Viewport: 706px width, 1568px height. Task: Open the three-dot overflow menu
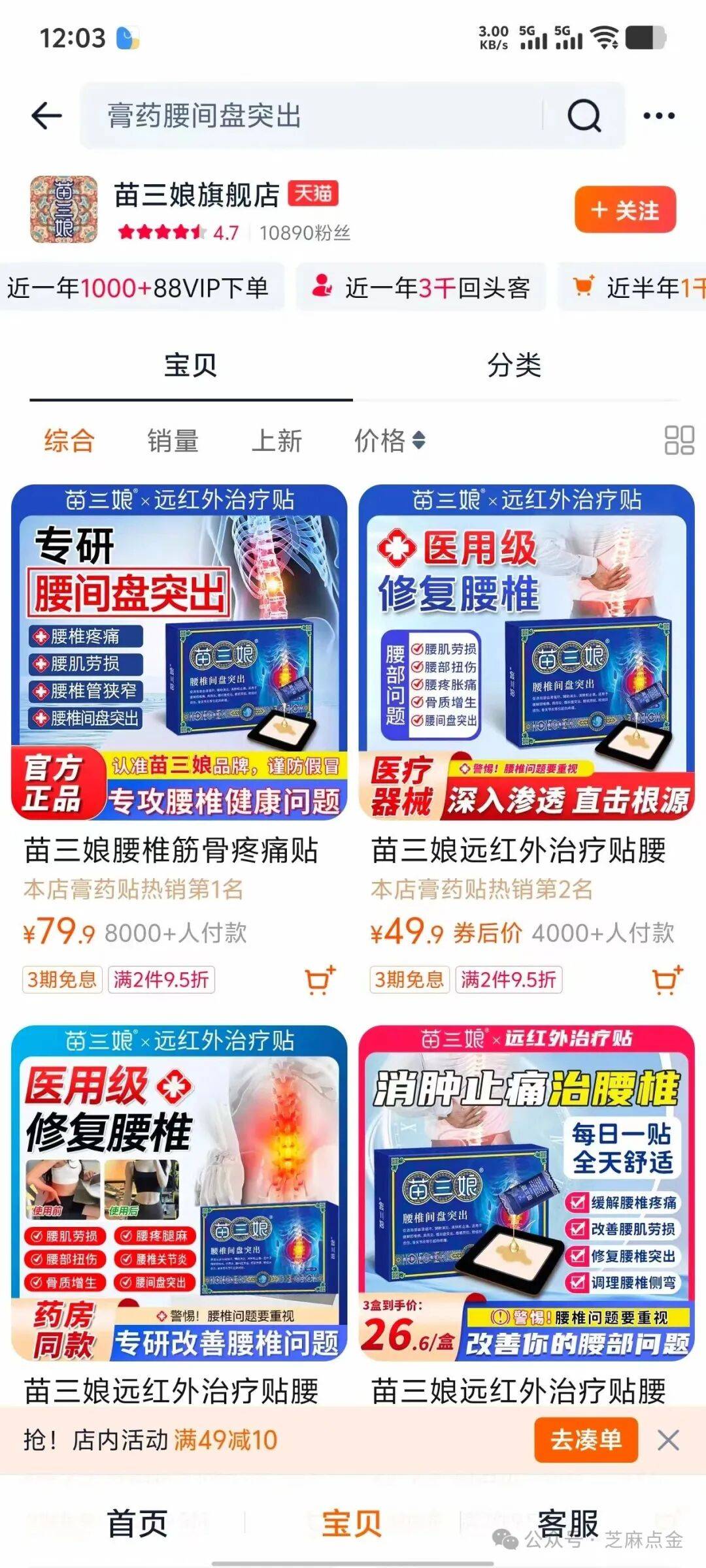point(658,116)
